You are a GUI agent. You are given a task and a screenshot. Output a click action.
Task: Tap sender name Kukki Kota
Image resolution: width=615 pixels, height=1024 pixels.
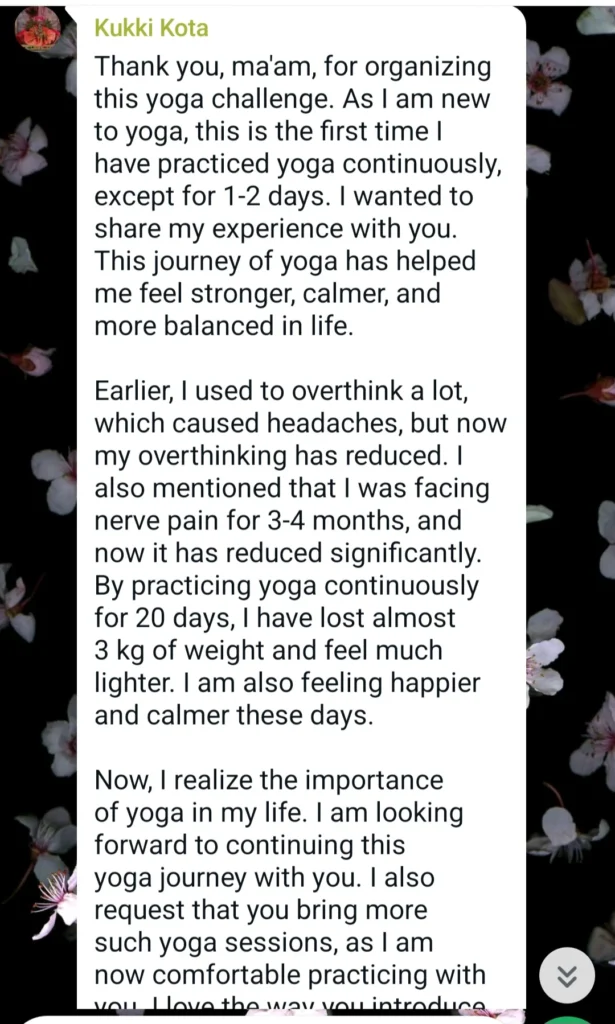click(x=151, y=27)
